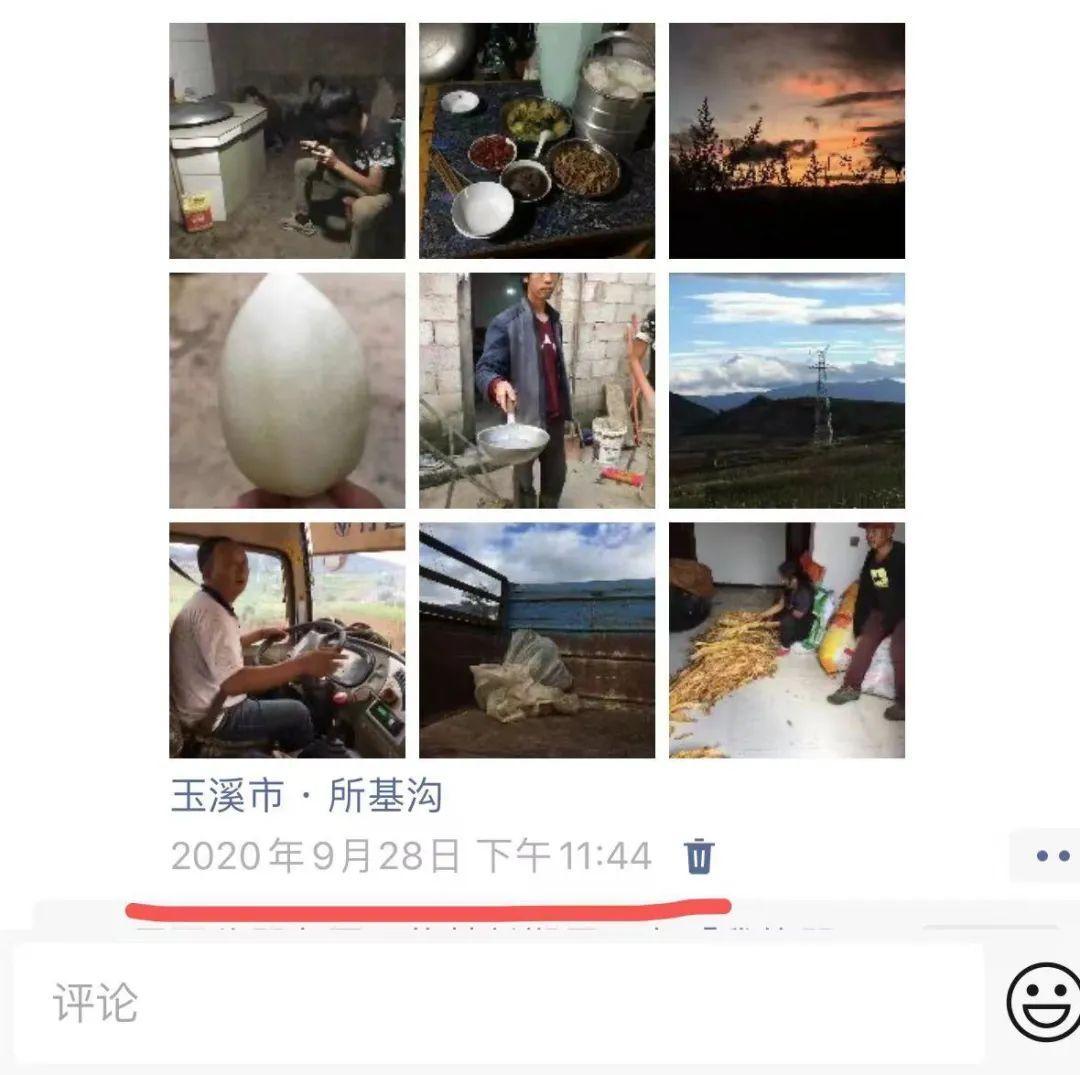1080x1075 pixels.
Task: Open the two-dot like/comment menu
Action: (1050, 857)
